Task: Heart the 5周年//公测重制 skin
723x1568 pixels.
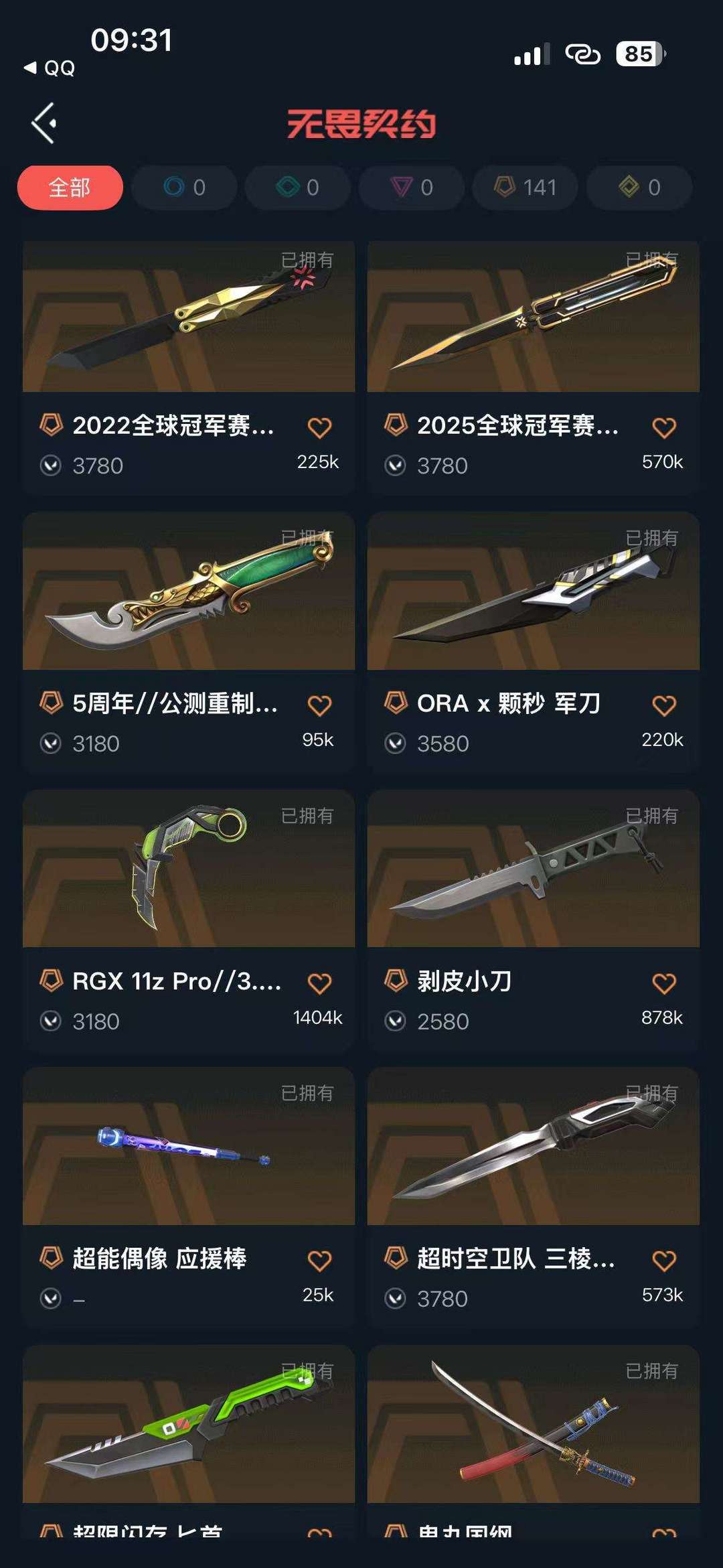Action: pos(319,705)
